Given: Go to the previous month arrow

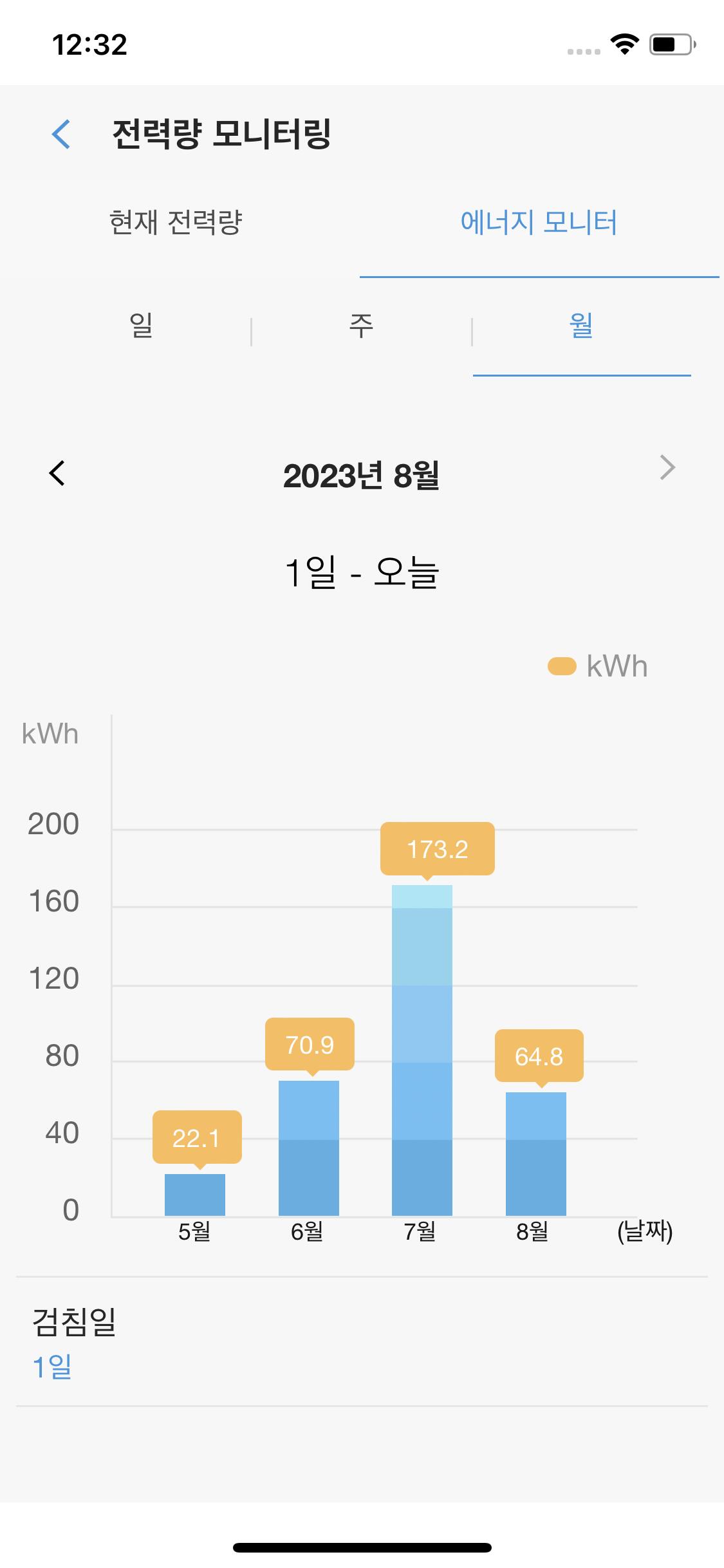Looking at the screenshot, I should [x=57, y=473].
